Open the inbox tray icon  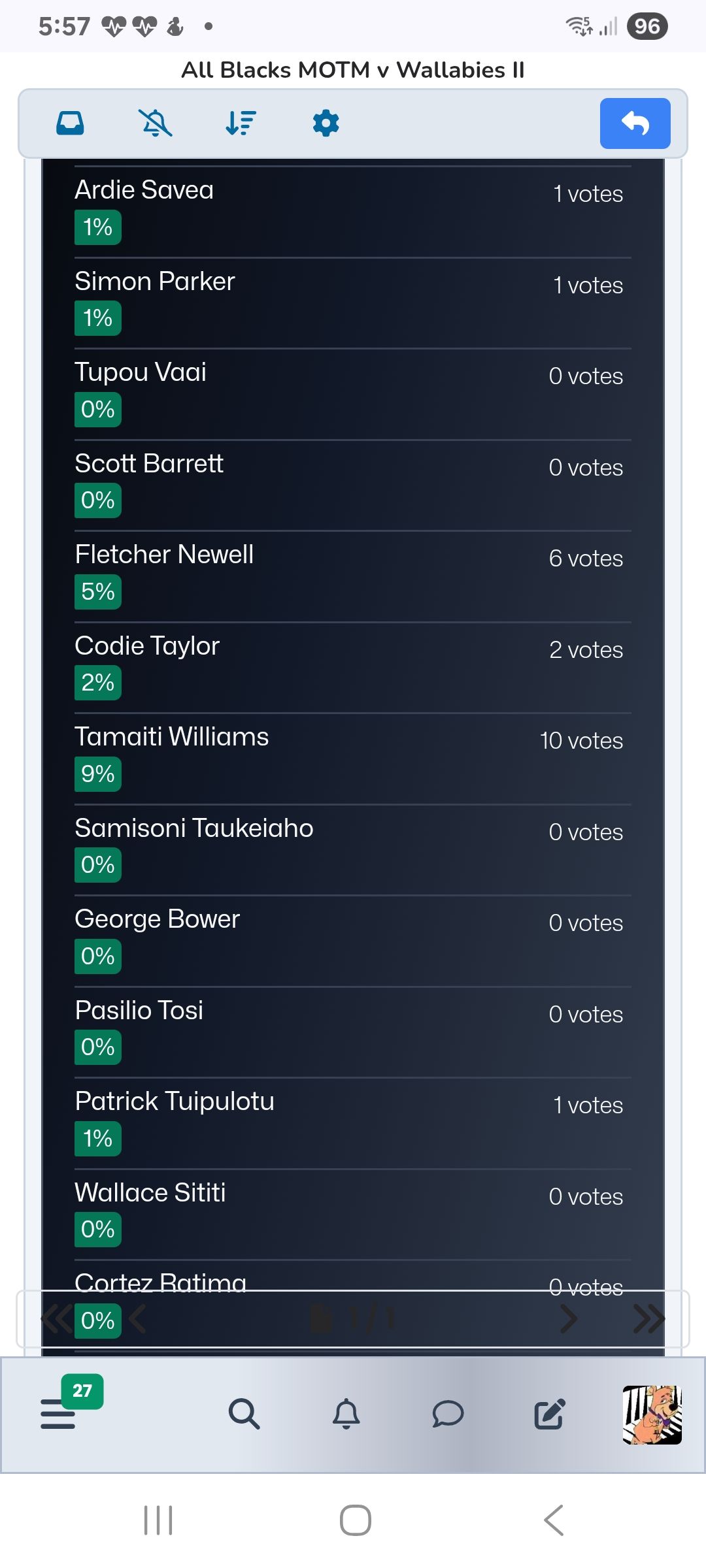pyautogui.click(x=70, y=123)
